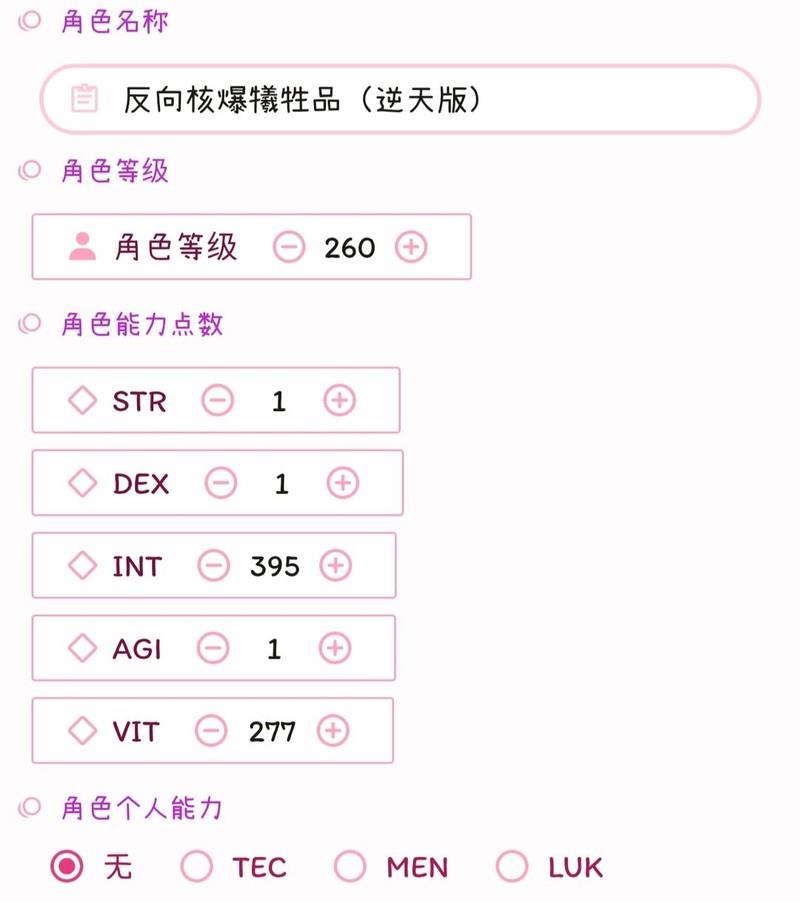The height and width of the screenshot is (902, 800).
Task: Decrease INT ability points
Action: coord(213,566)
